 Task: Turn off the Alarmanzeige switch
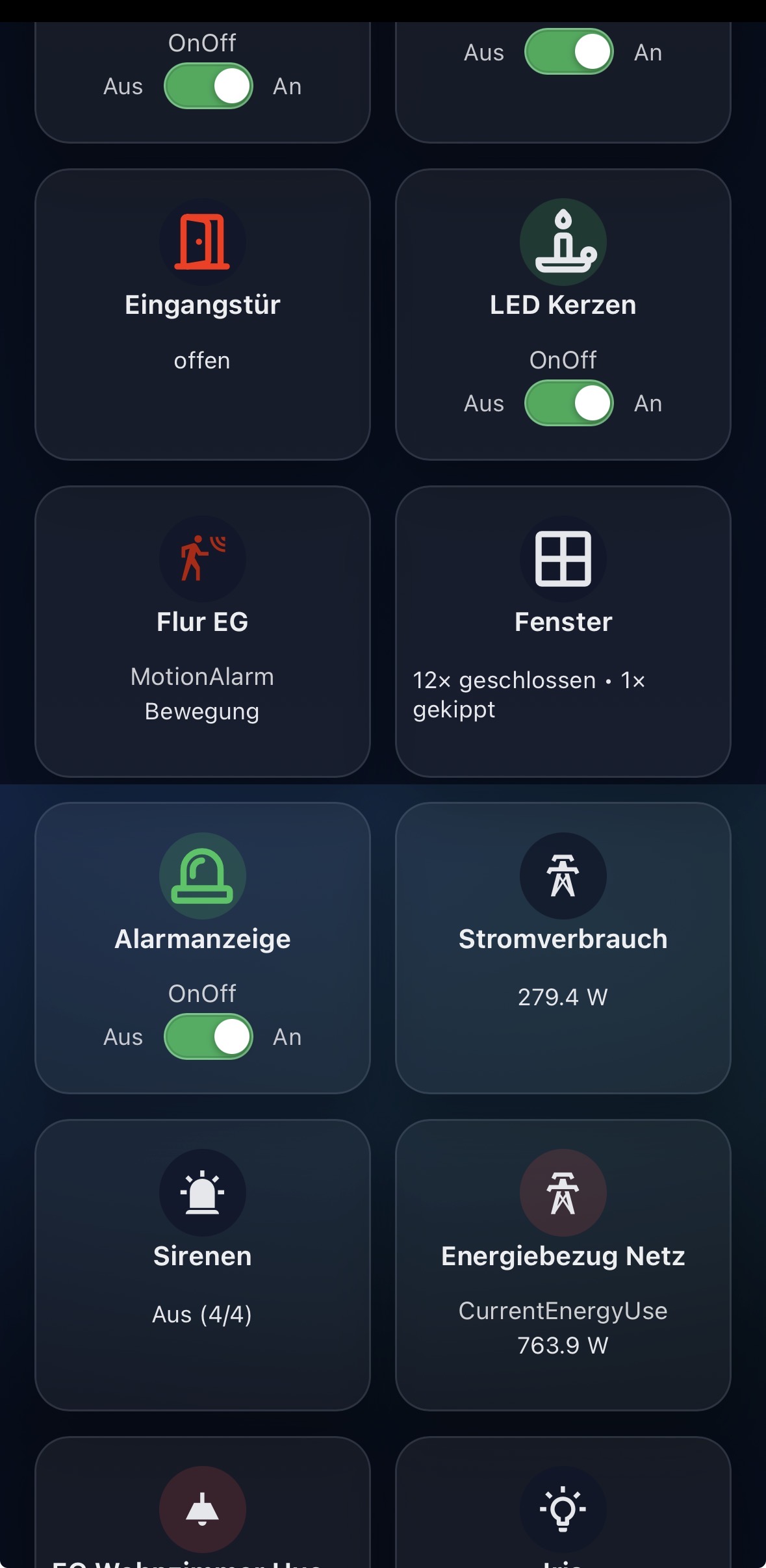pyautogui.click(x=208, y=1036)
